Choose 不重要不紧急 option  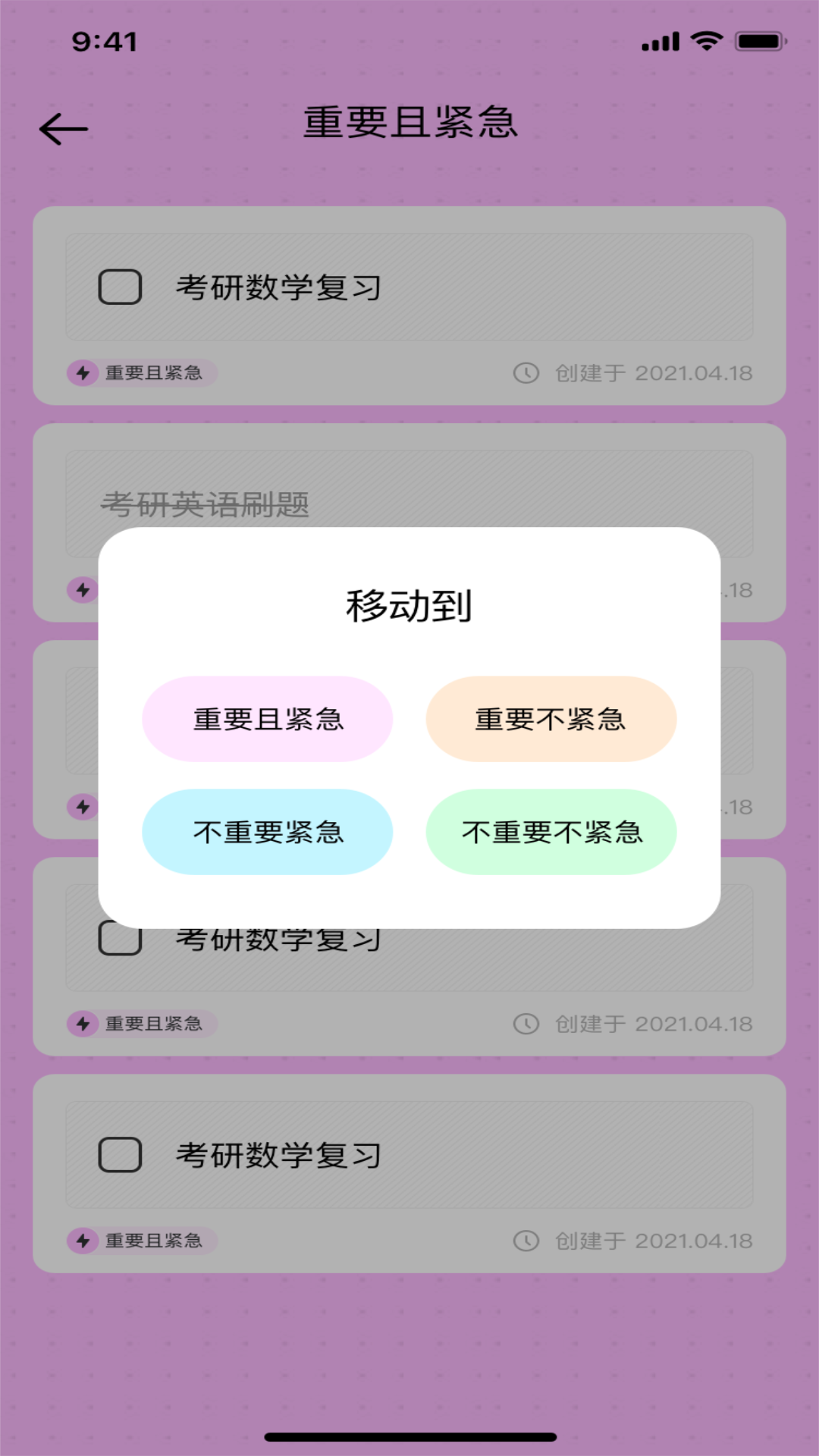pyautogui.click(x=551, y=832)
